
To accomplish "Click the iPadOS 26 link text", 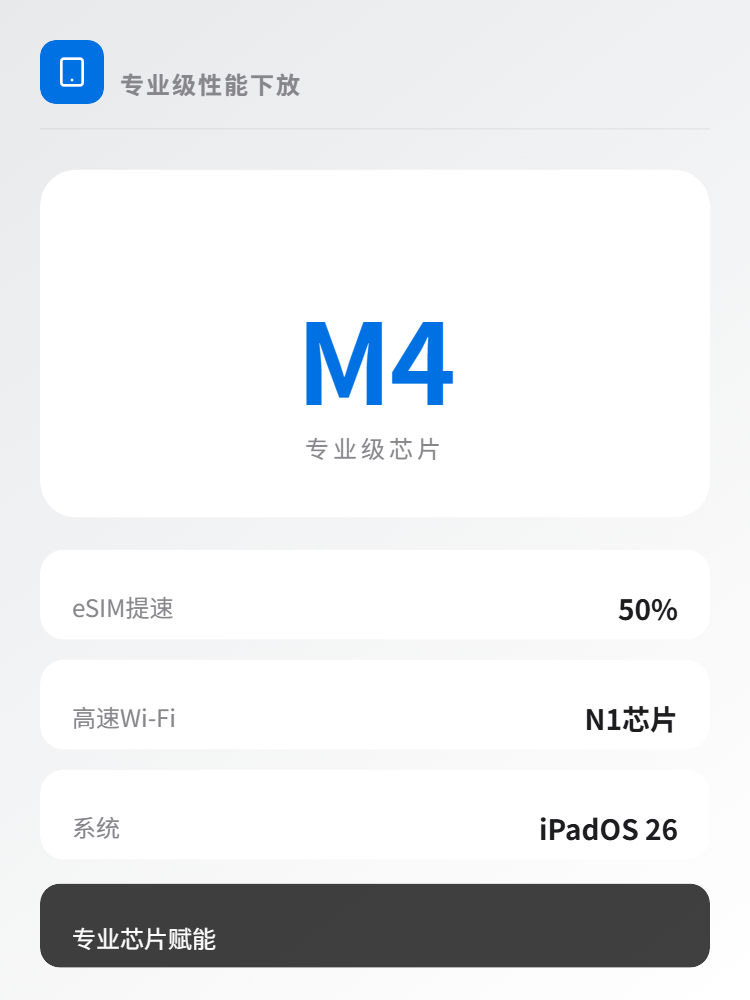I will (607, 829).
